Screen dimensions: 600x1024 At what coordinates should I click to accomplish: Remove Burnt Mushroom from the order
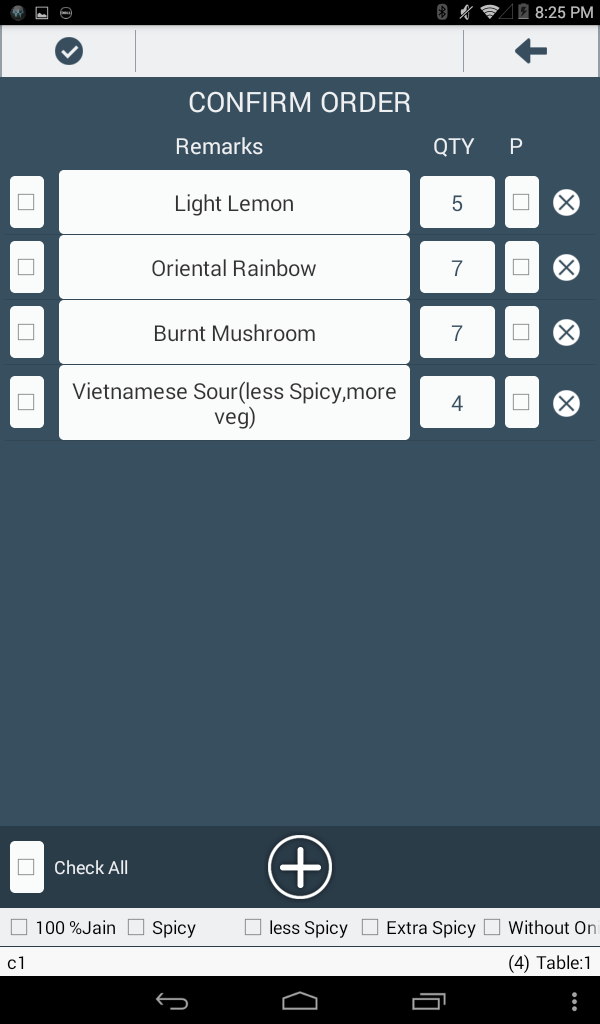point(566,333)
